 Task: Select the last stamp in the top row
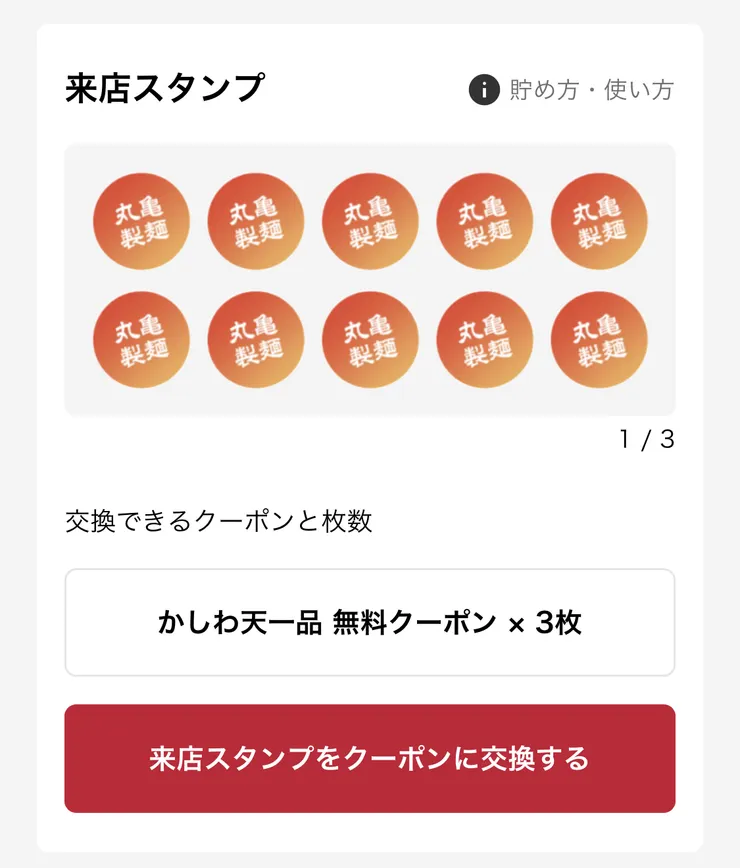[599, 223]
